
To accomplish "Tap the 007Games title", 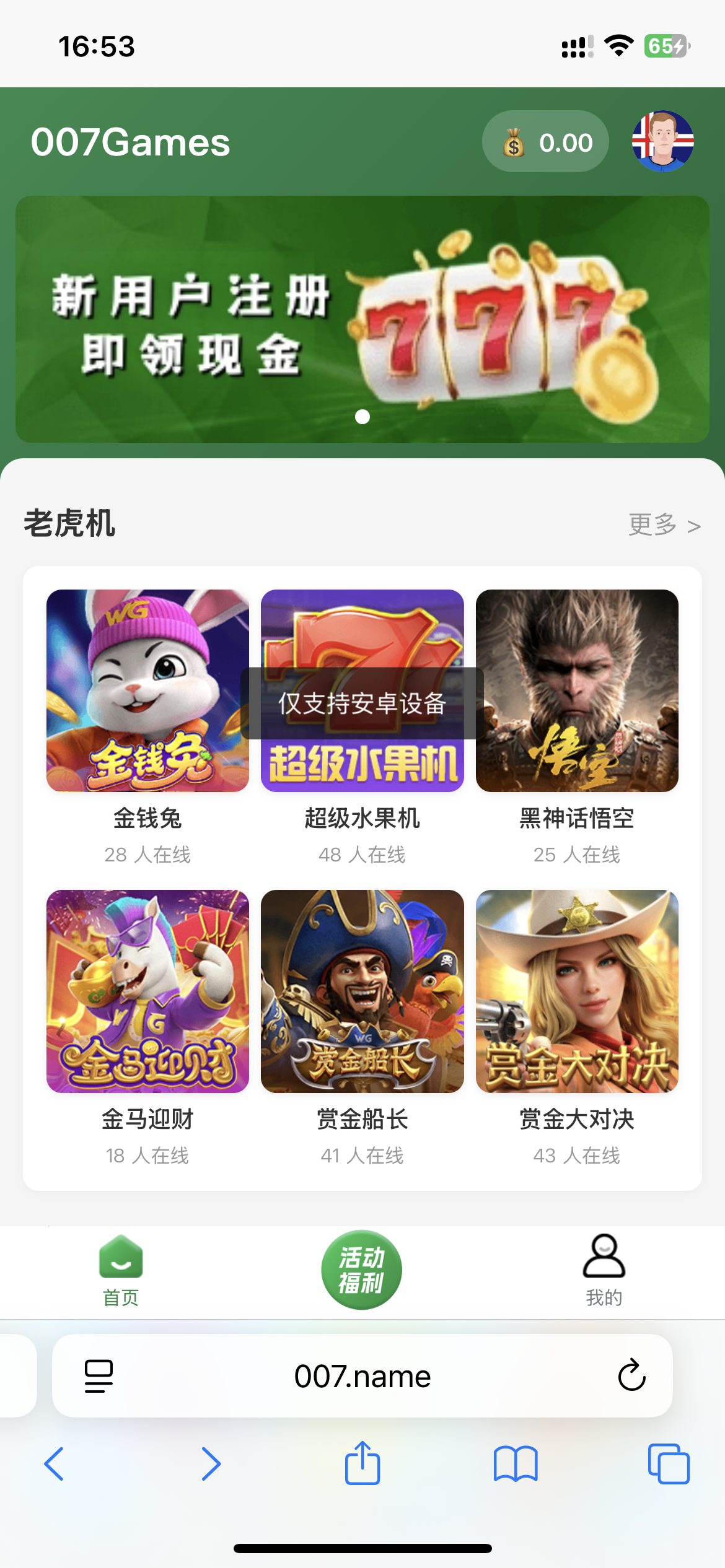I will point(130,141).
